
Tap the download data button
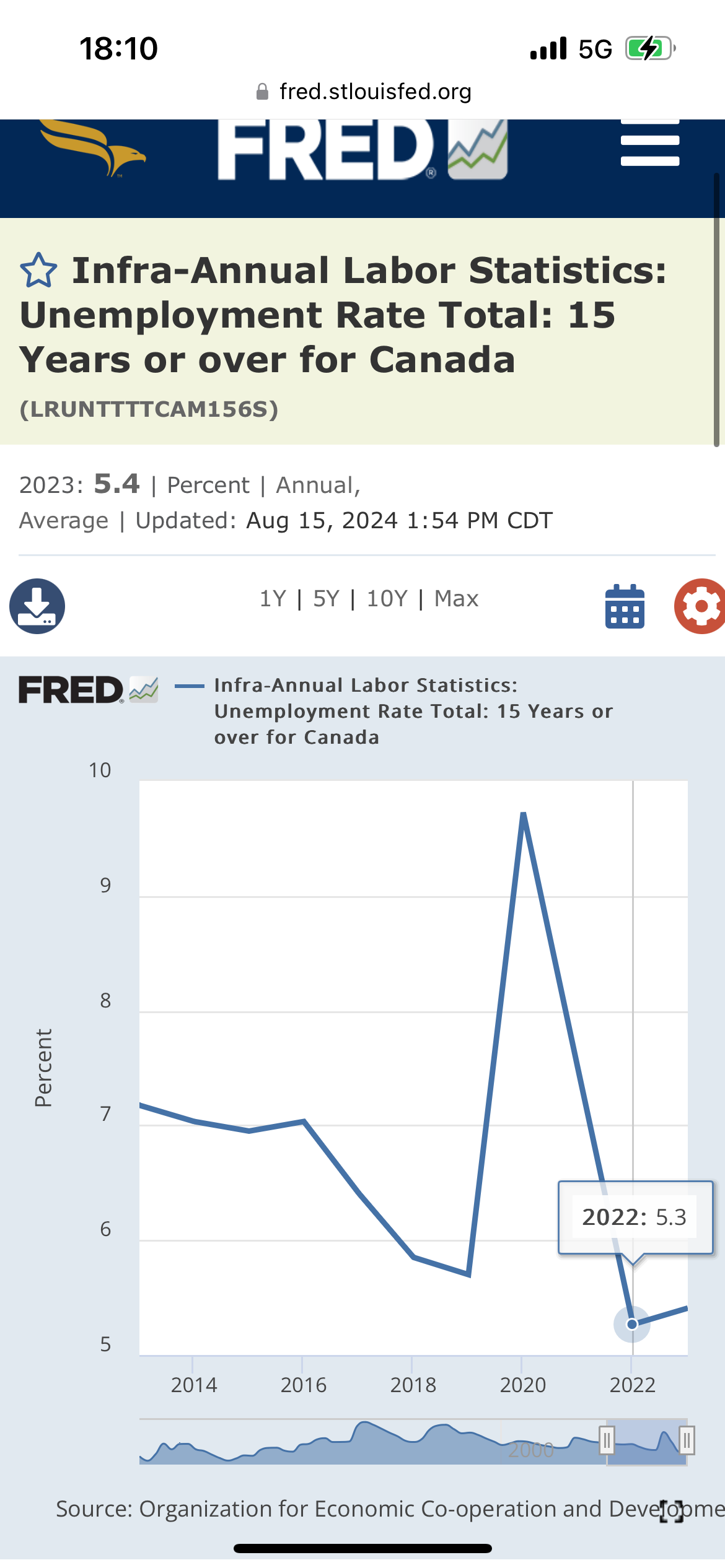tap(37, 606)
